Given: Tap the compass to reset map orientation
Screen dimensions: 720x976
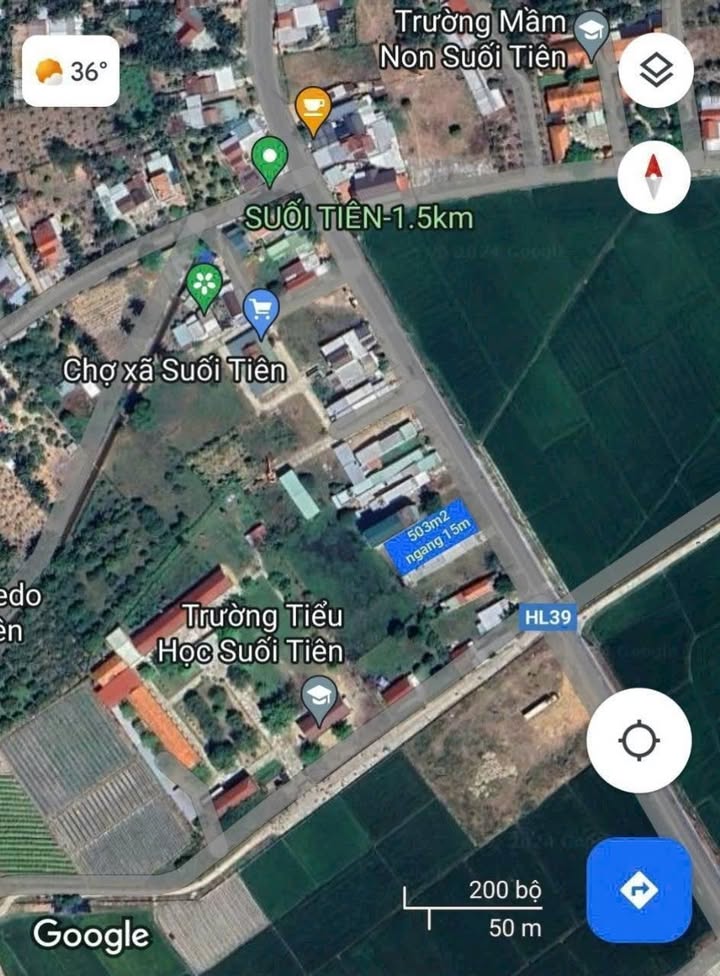Looking at the screenshot, I should [x=654, y=178].
